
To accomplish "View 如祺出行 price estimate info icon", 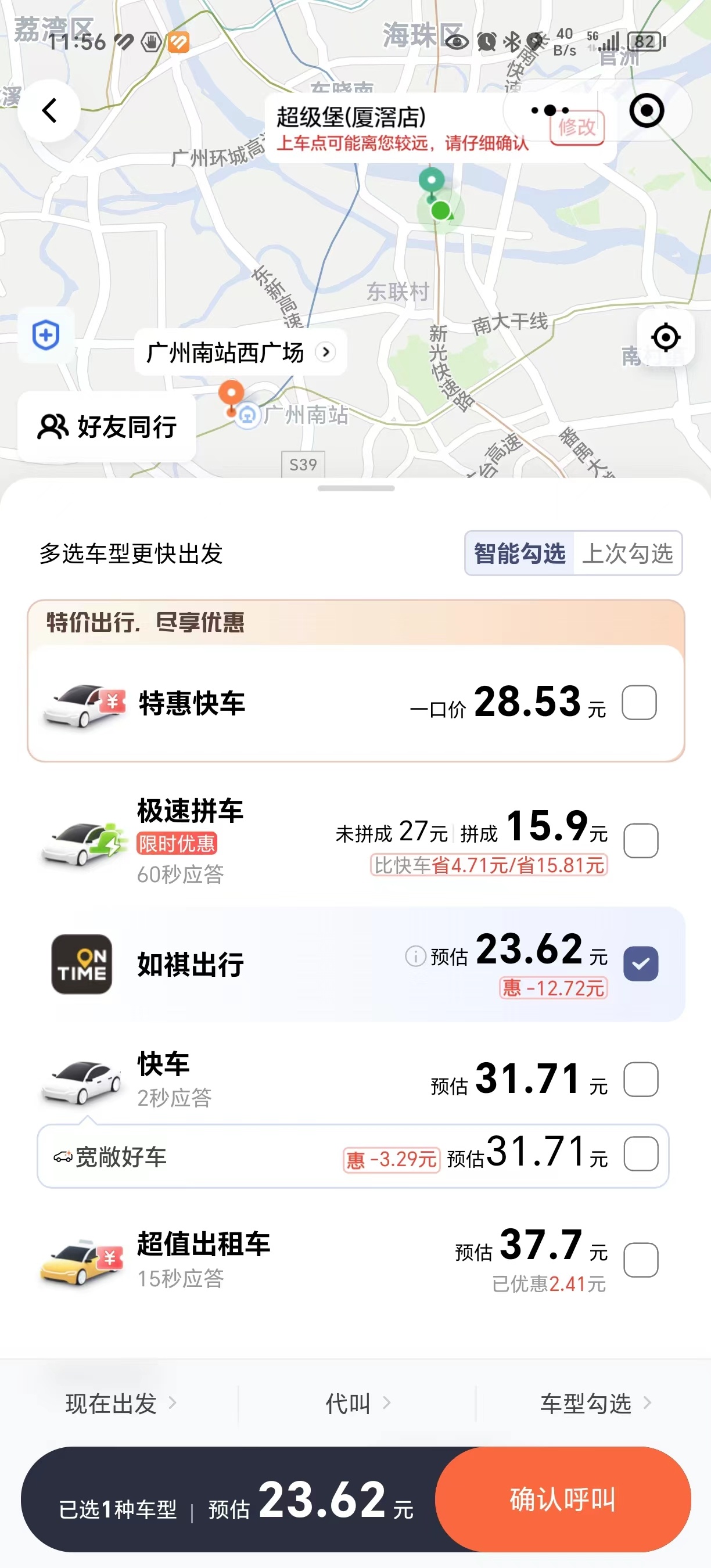I will pos(415,956).
